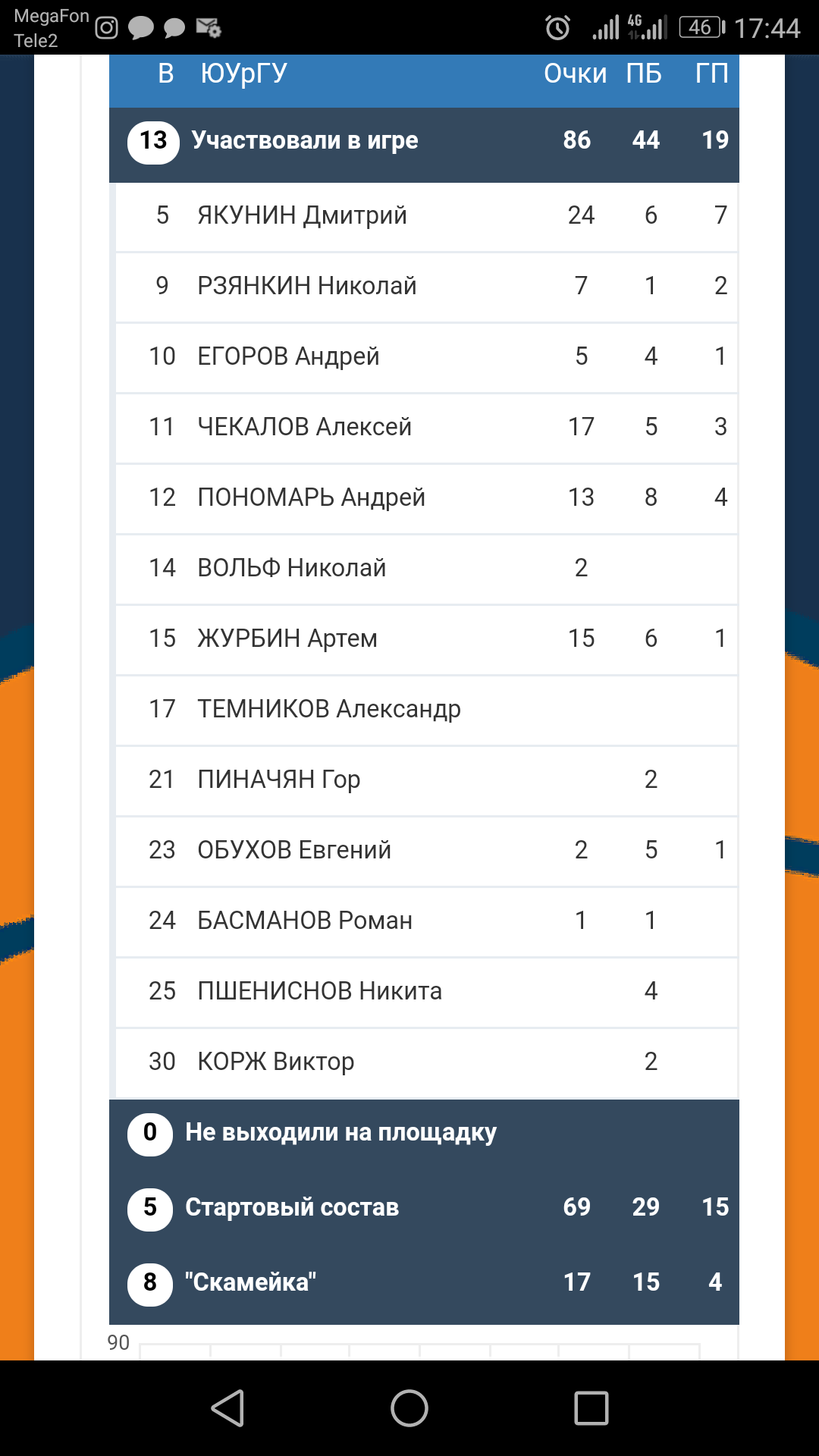The height and width of the screenshot is (1456, 819).
Task: Open the recent apps view
Action: (x=591, y=1408)
